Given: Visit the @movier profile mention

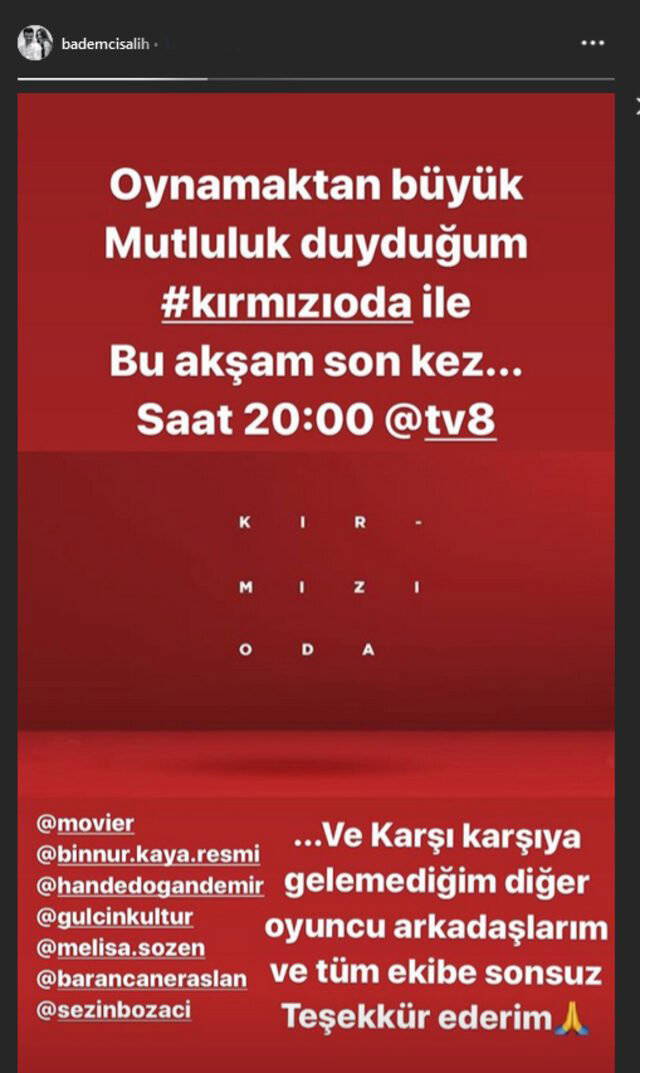Looking at the screenshot, I should click(85, 824).
